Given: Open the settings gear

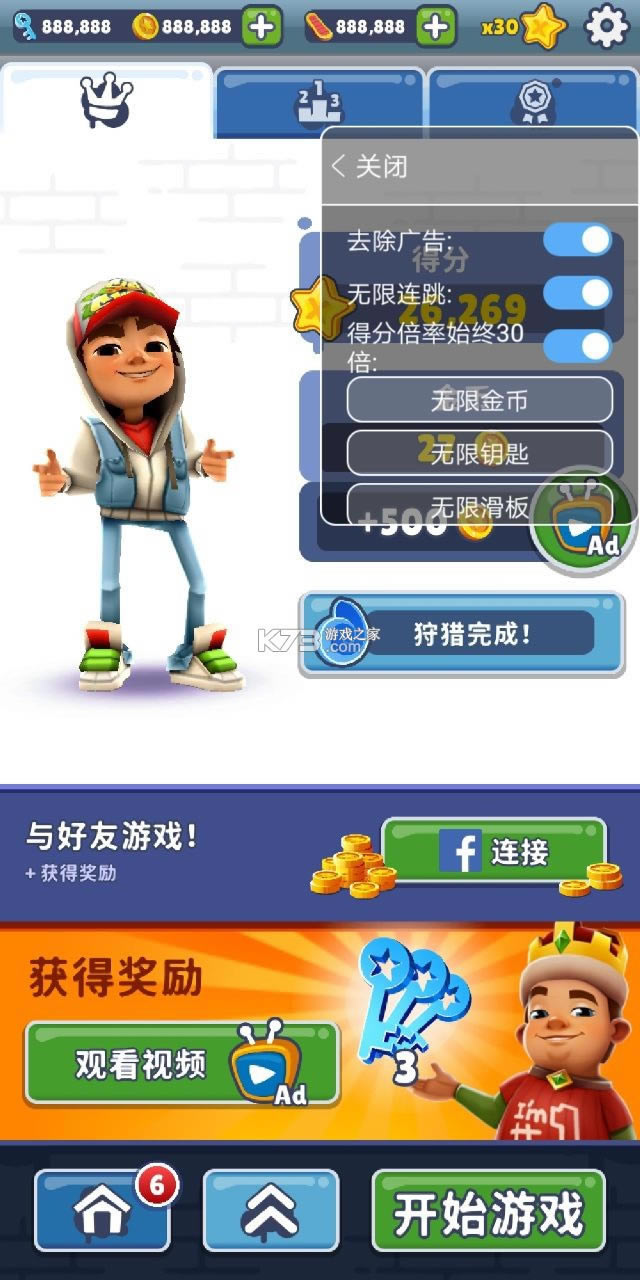Looking at the screenshot, I should click(606, 26).
